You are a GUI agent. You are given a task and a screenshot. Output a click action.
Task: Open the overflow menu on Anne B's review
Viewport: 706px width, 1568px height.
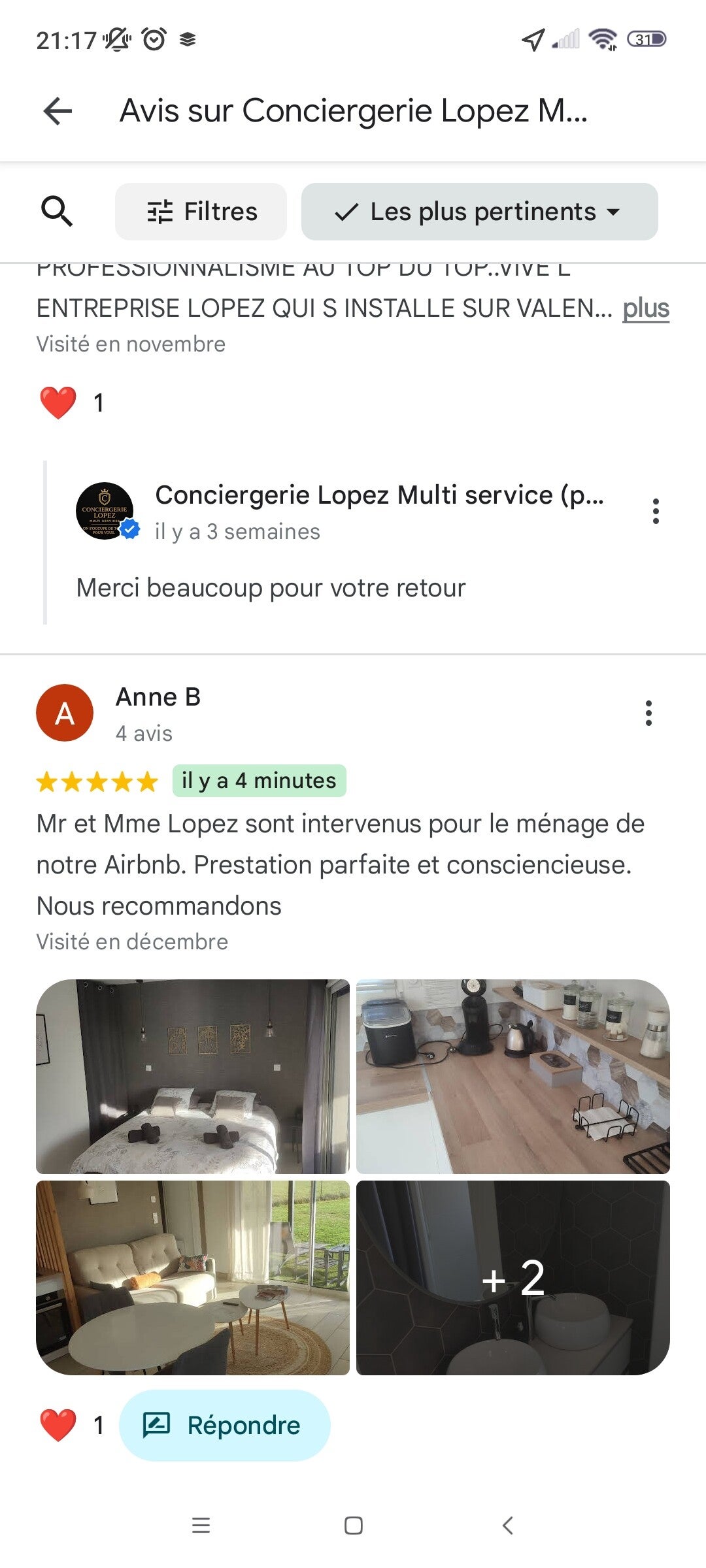point(648,713)
